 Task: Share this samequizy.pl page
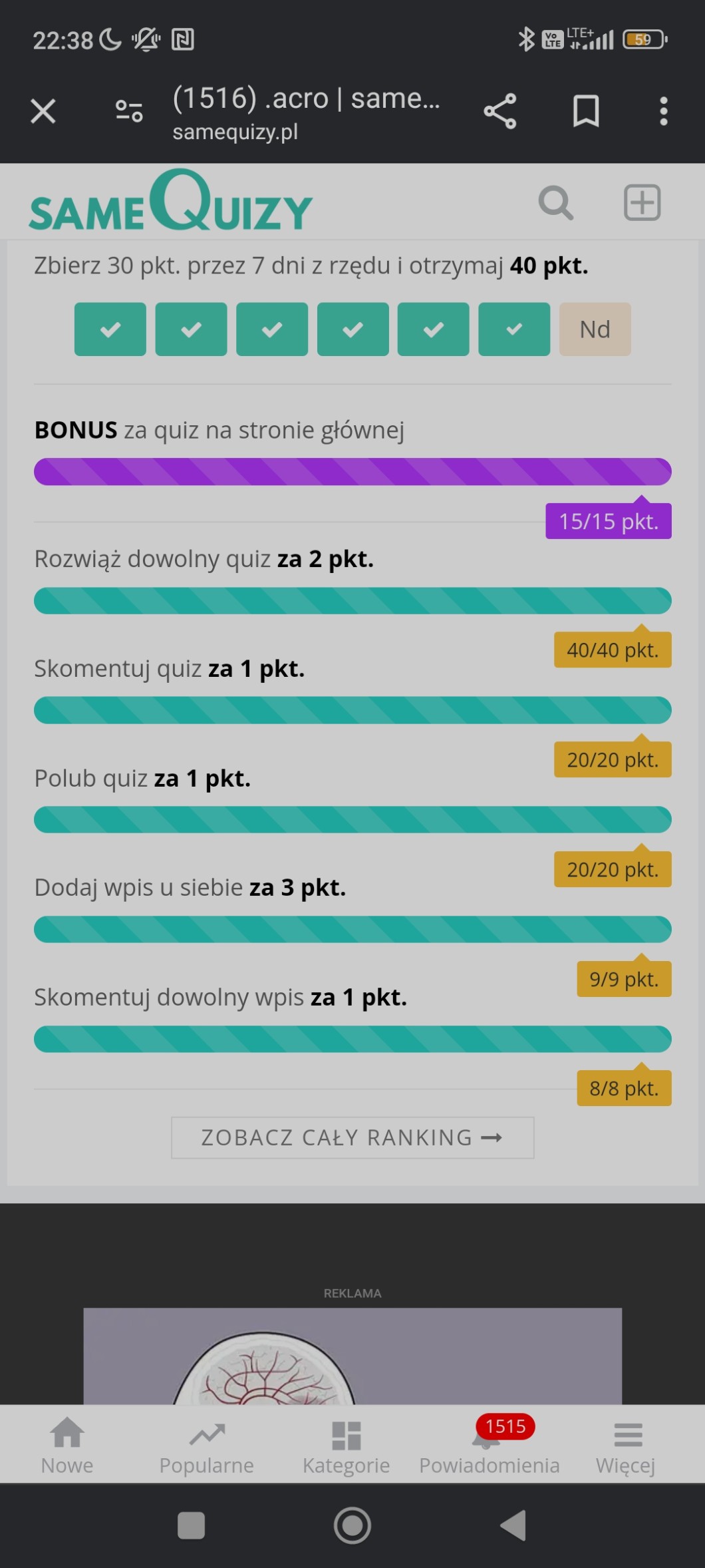tap(500, 111)
